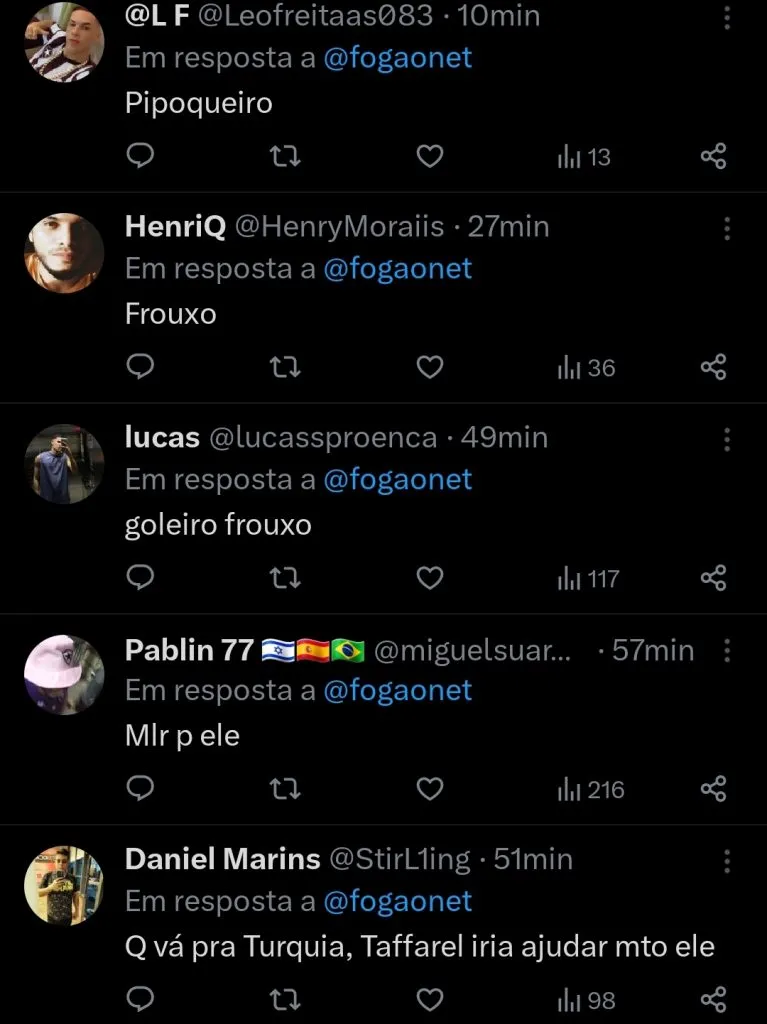The width and height of the screenshot is (767, 1024).
Task: Like Daniel Marins' Turquia reply
Action: [429, 999]
